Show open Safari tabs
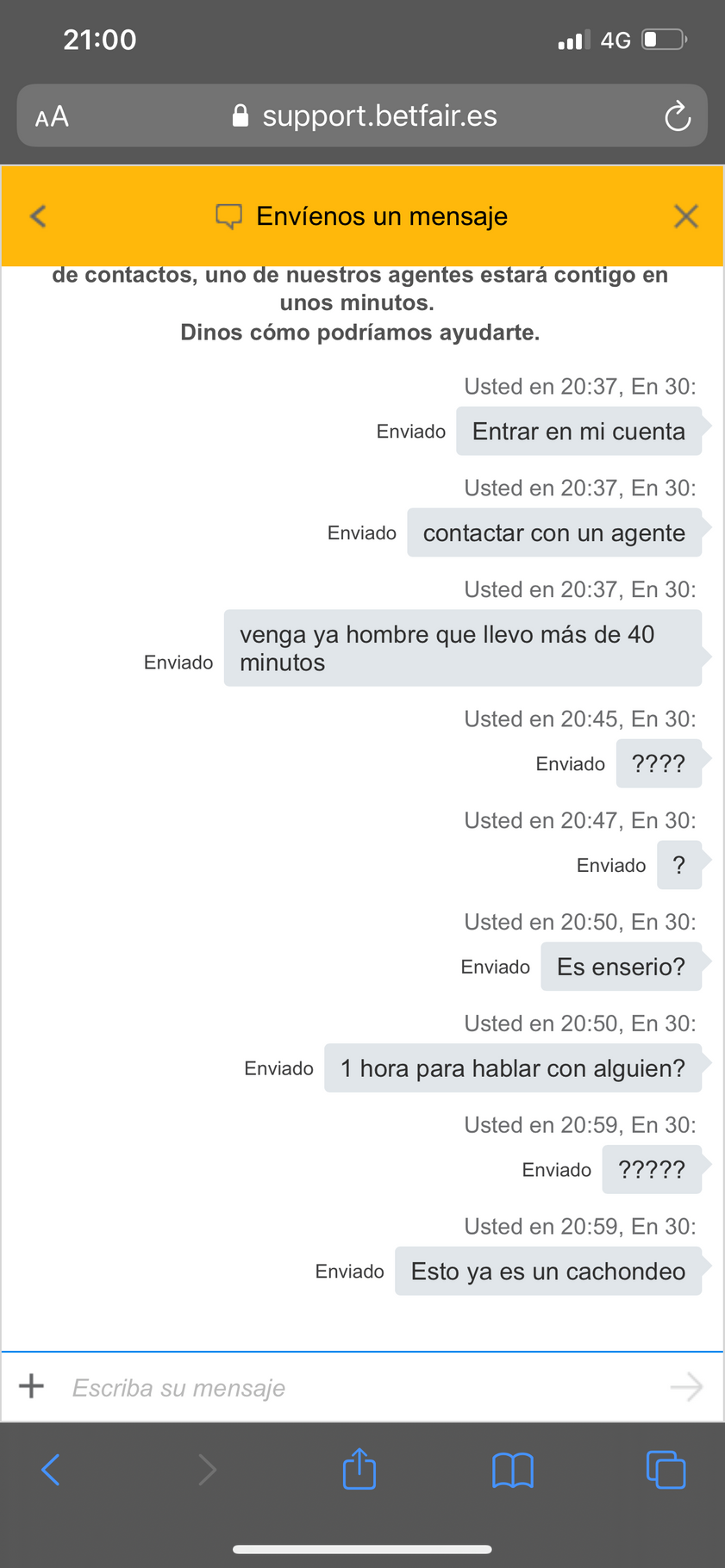The height and width of the screenshot is (1568, 725). [666, 1470]
